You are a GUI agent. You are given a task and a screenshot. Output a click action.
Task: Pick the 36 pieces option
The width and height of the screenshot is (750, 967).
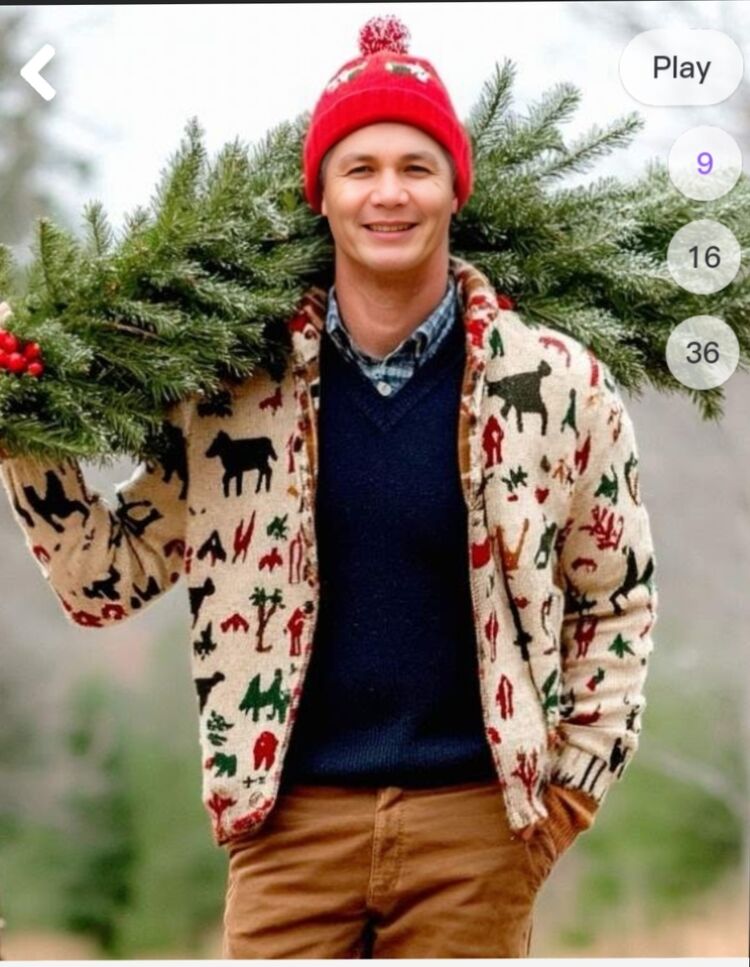tap(703, 352)
